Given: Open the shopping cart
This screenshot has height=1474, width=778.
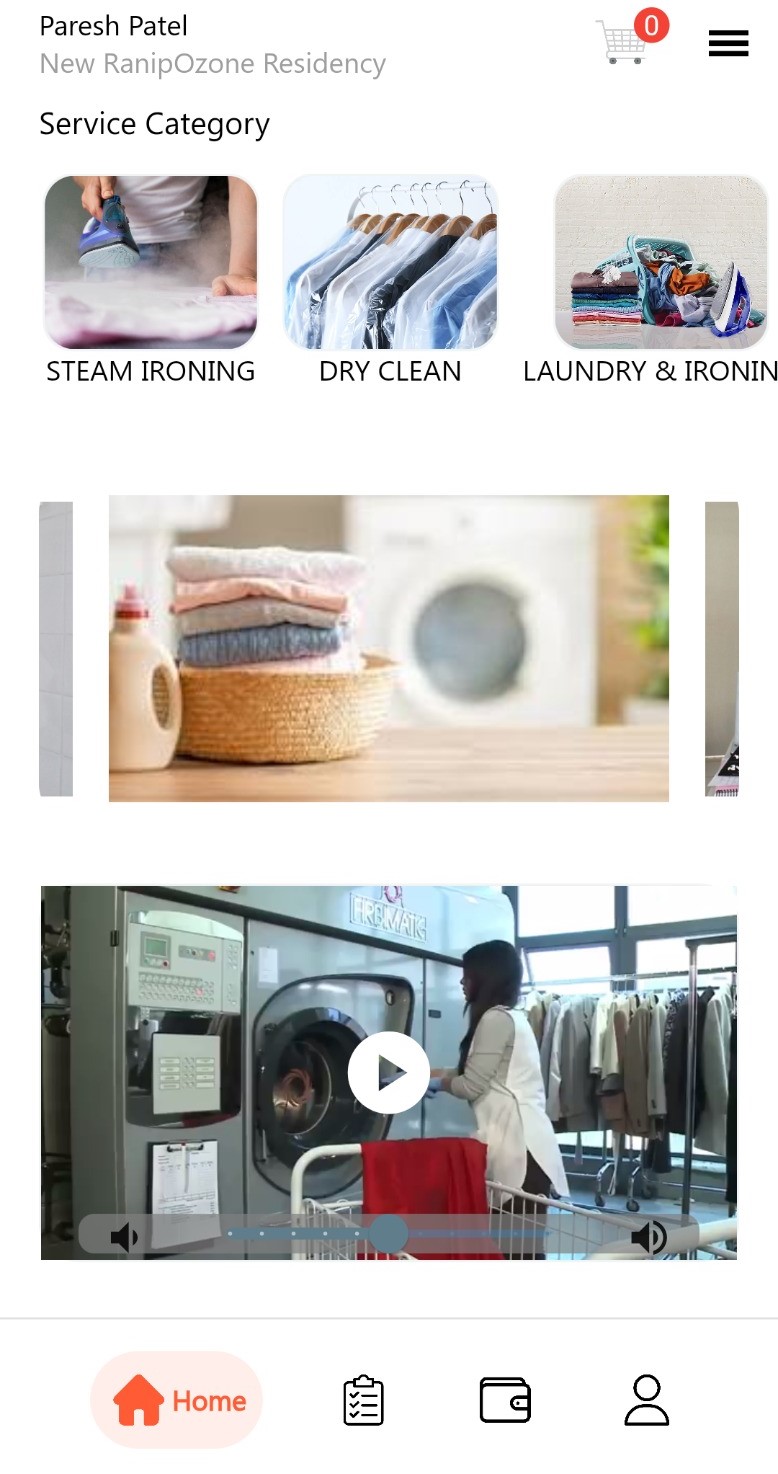Looking at the screenshot, I should tap(624, 42).
